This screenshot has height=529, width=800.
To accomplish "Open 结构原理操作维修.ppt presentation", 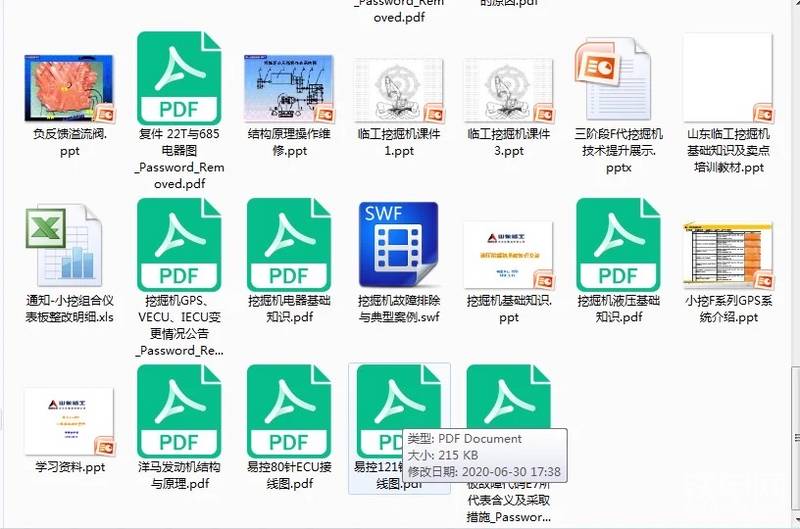I will [289, 88].
